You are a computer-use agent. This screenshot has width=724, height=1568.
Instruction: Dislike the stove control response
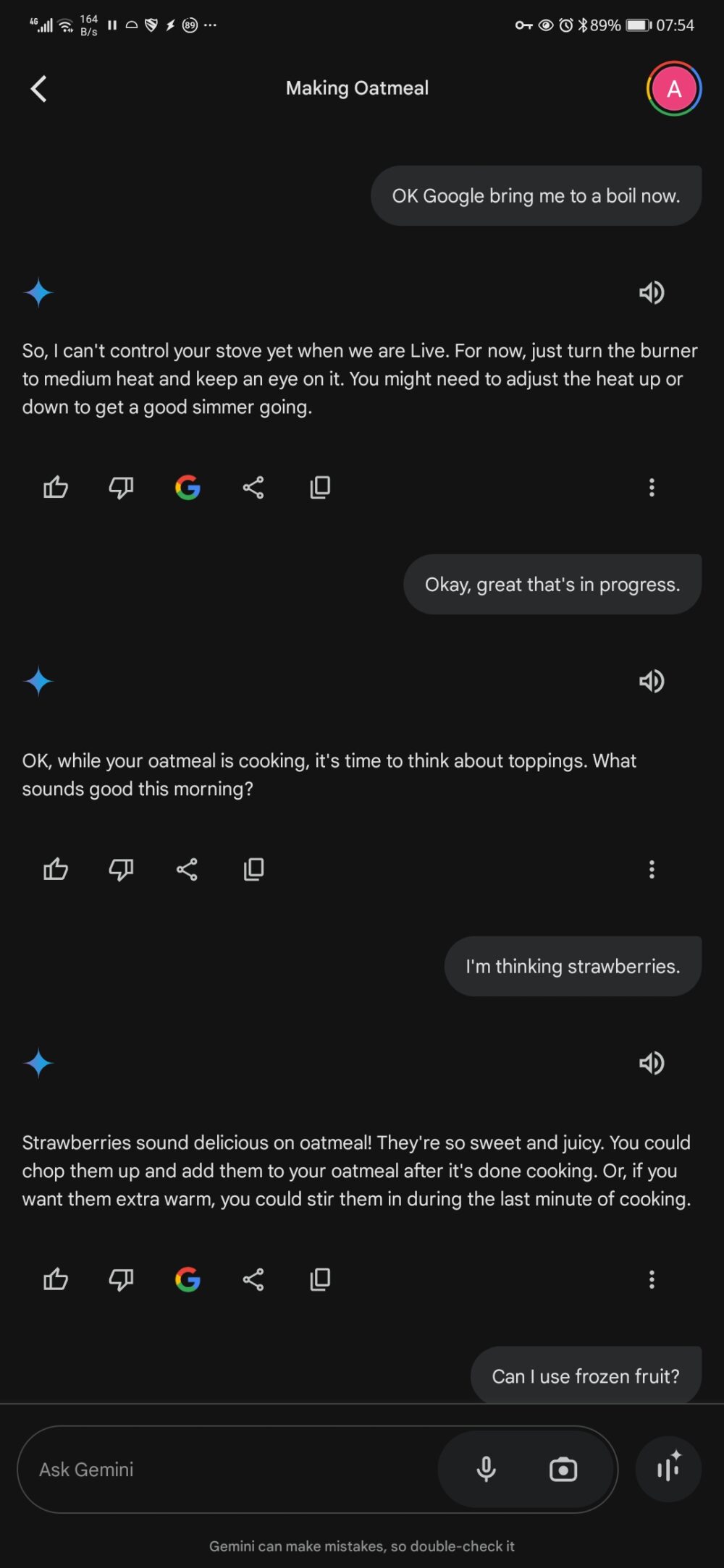point(121,488)
